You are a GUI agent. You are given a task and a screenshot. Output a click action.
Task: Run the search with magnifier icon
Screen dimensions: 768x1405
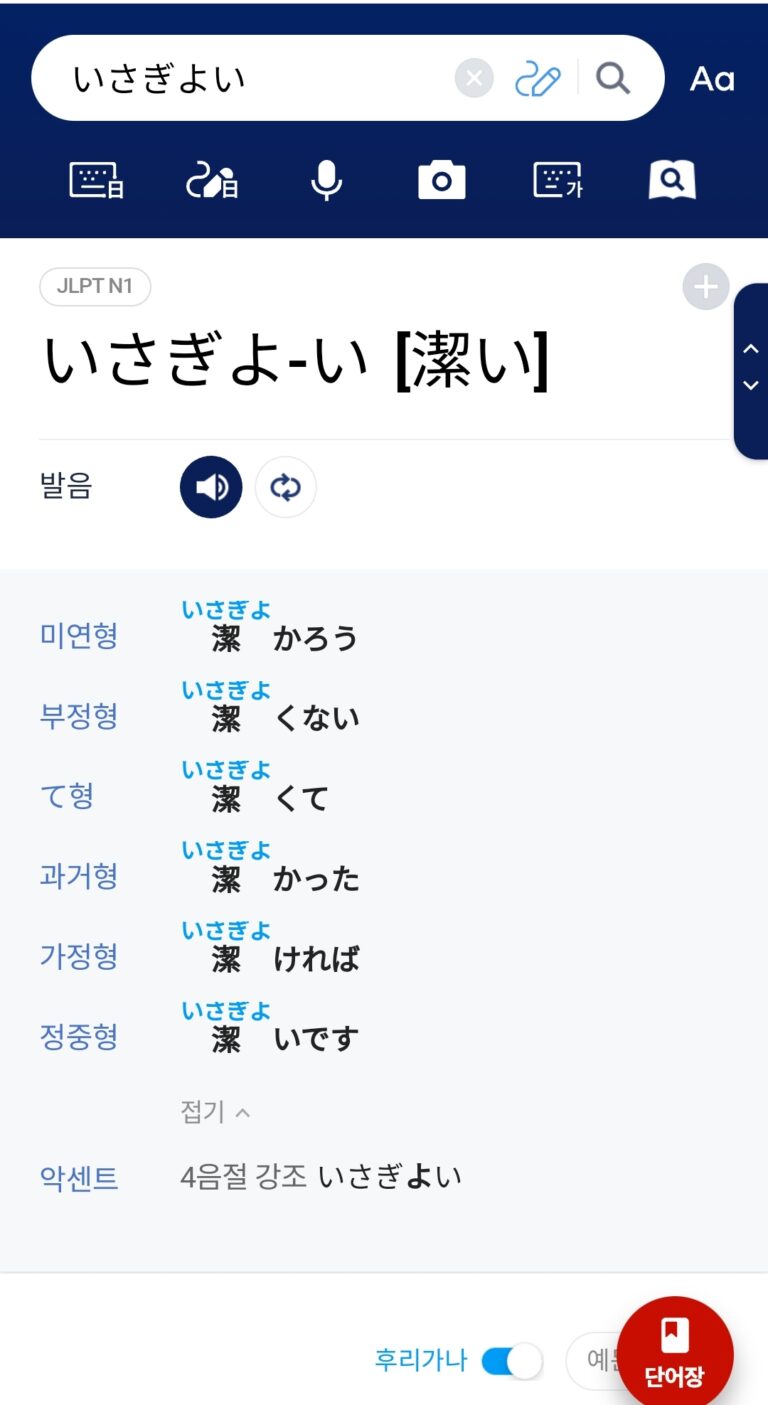point(613,78)
